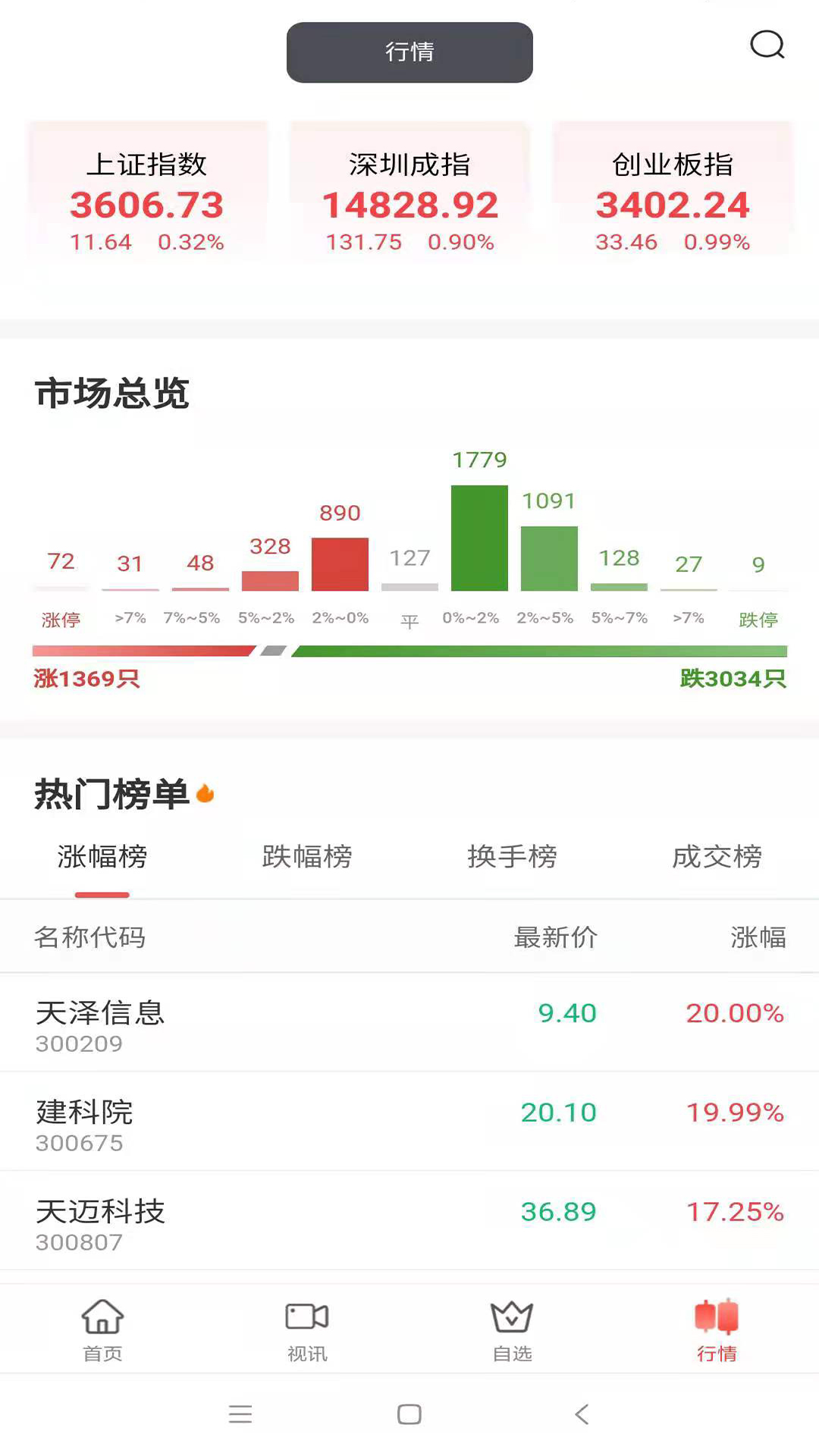Switch to the 成交榜 tab

(x=717, y=857)
